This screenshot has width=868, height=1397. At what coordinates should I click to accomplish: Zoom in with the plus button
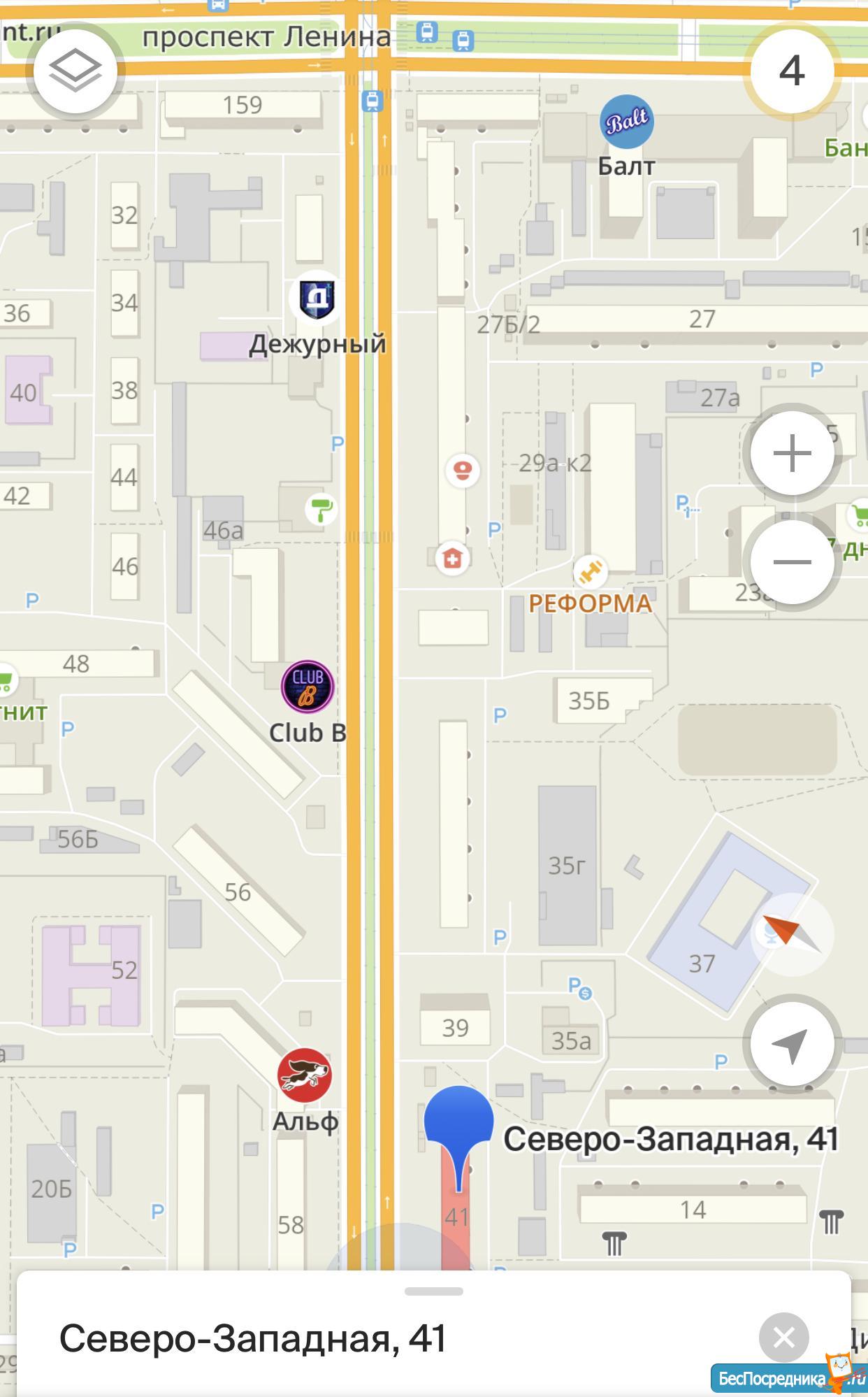tap(792, 454)
